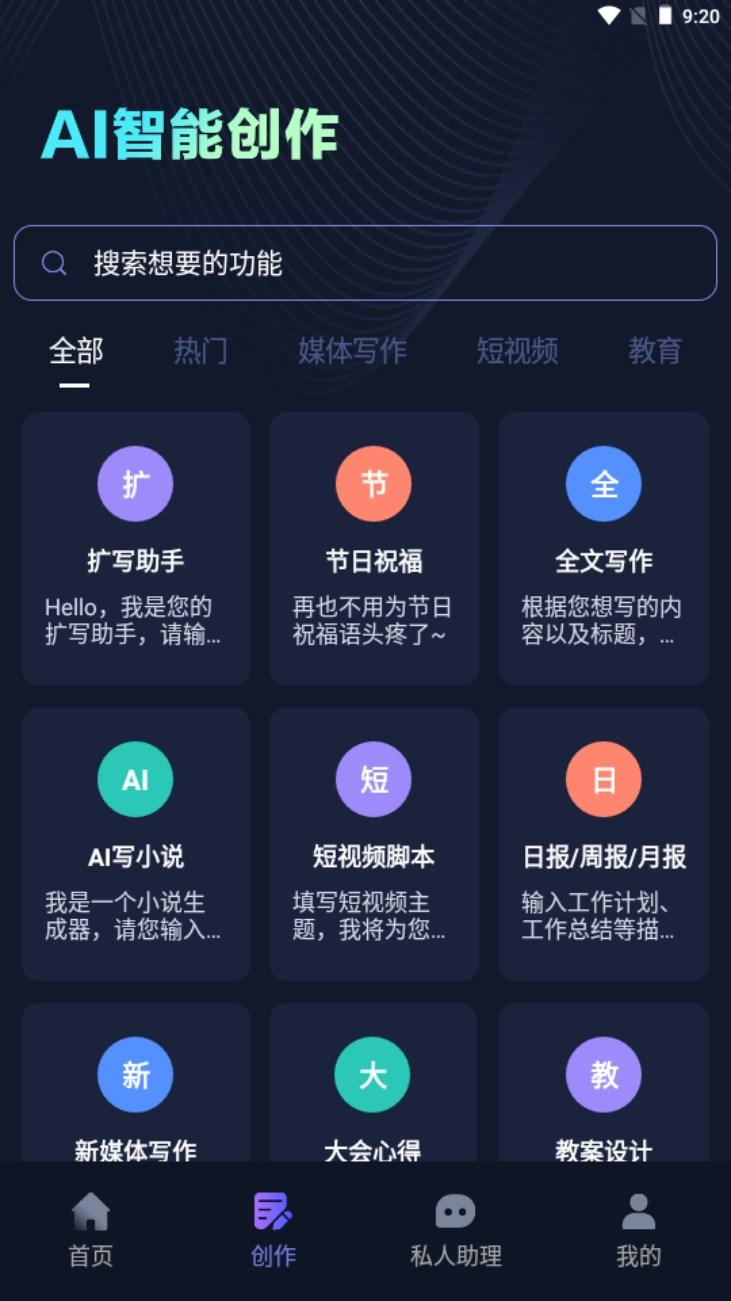
Task: Open the 日报/周报/月报 report tool icon
Action: pyautogui.click(x=603, y=779)
